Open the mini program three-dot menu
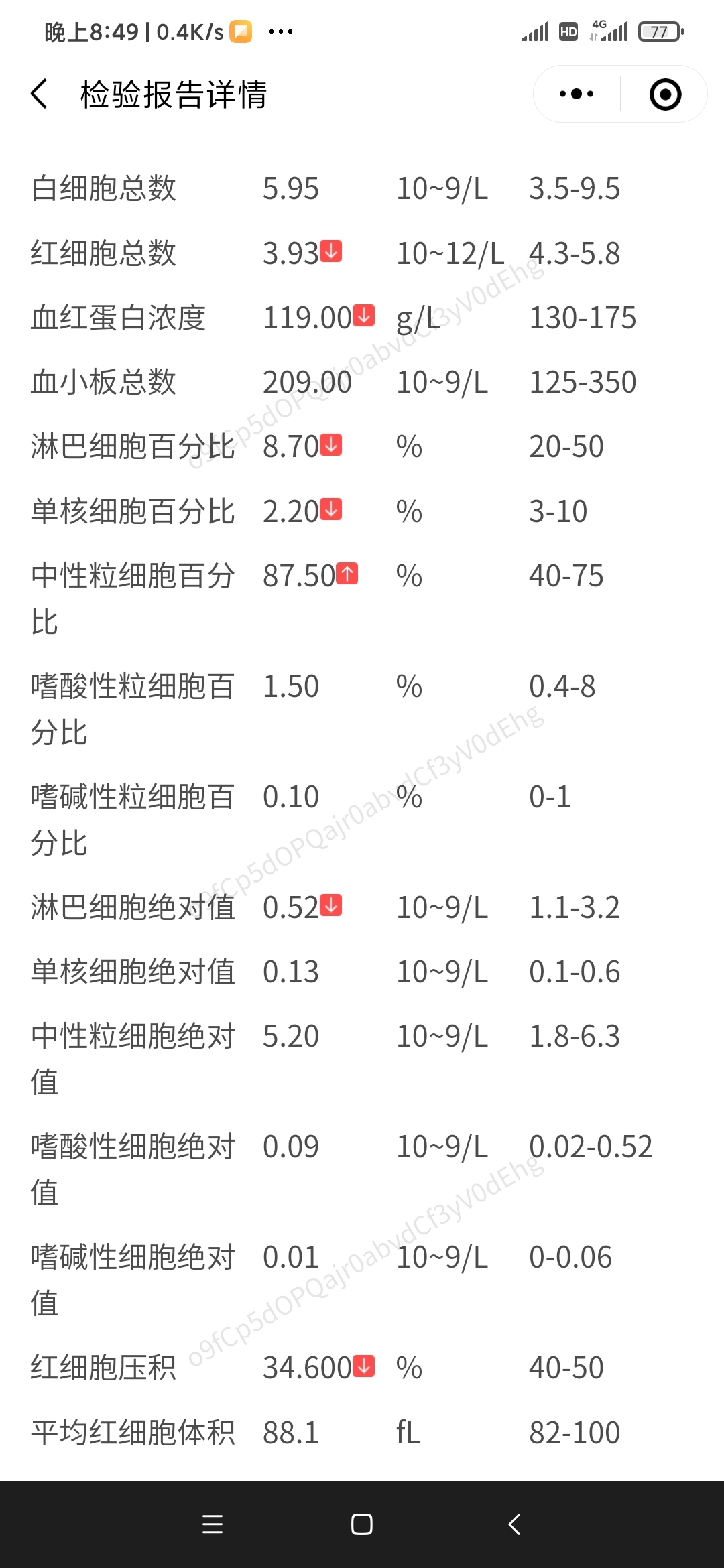The height and width of the screenshot is (1568, 724). pyautogui.click(x=577, y=94)
